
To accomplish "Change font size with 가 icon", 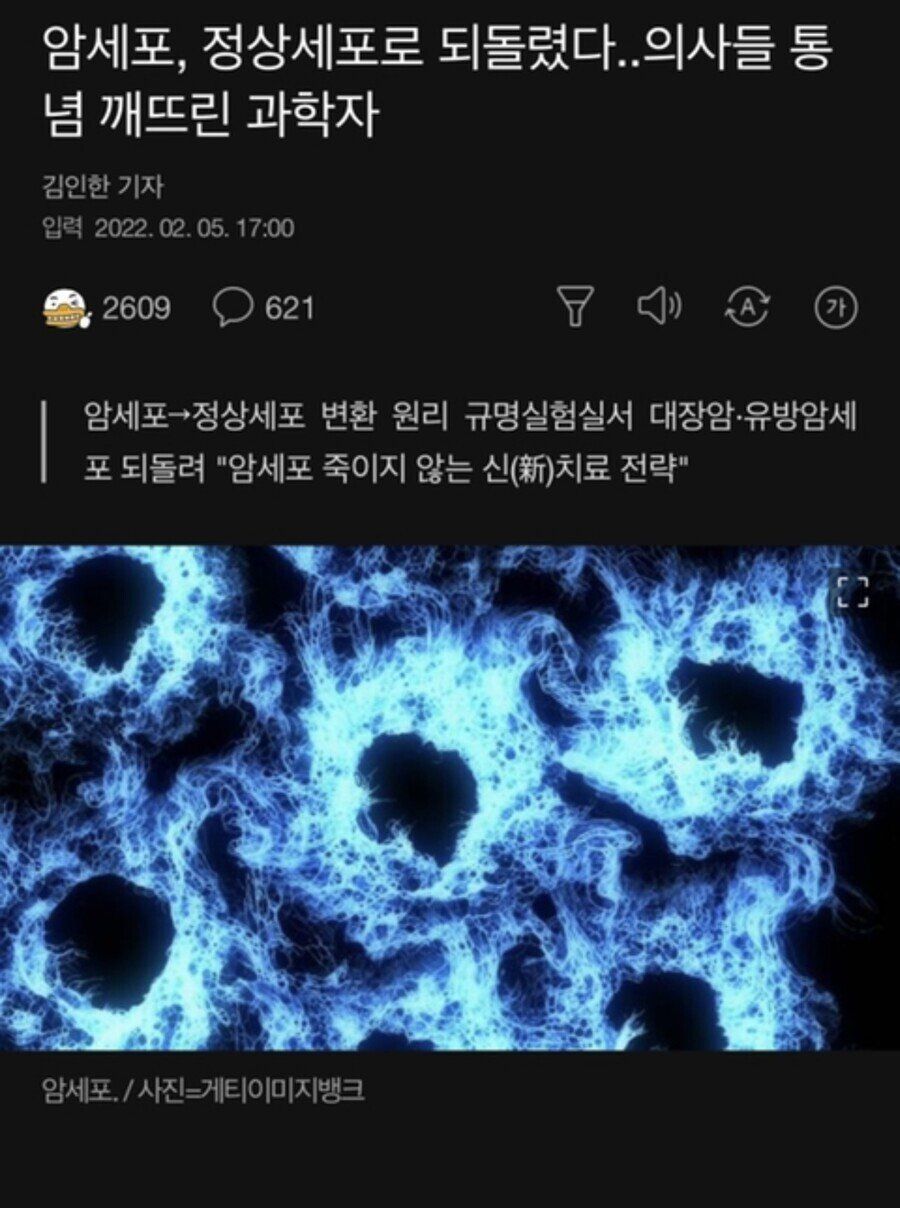I will (836, 307).
